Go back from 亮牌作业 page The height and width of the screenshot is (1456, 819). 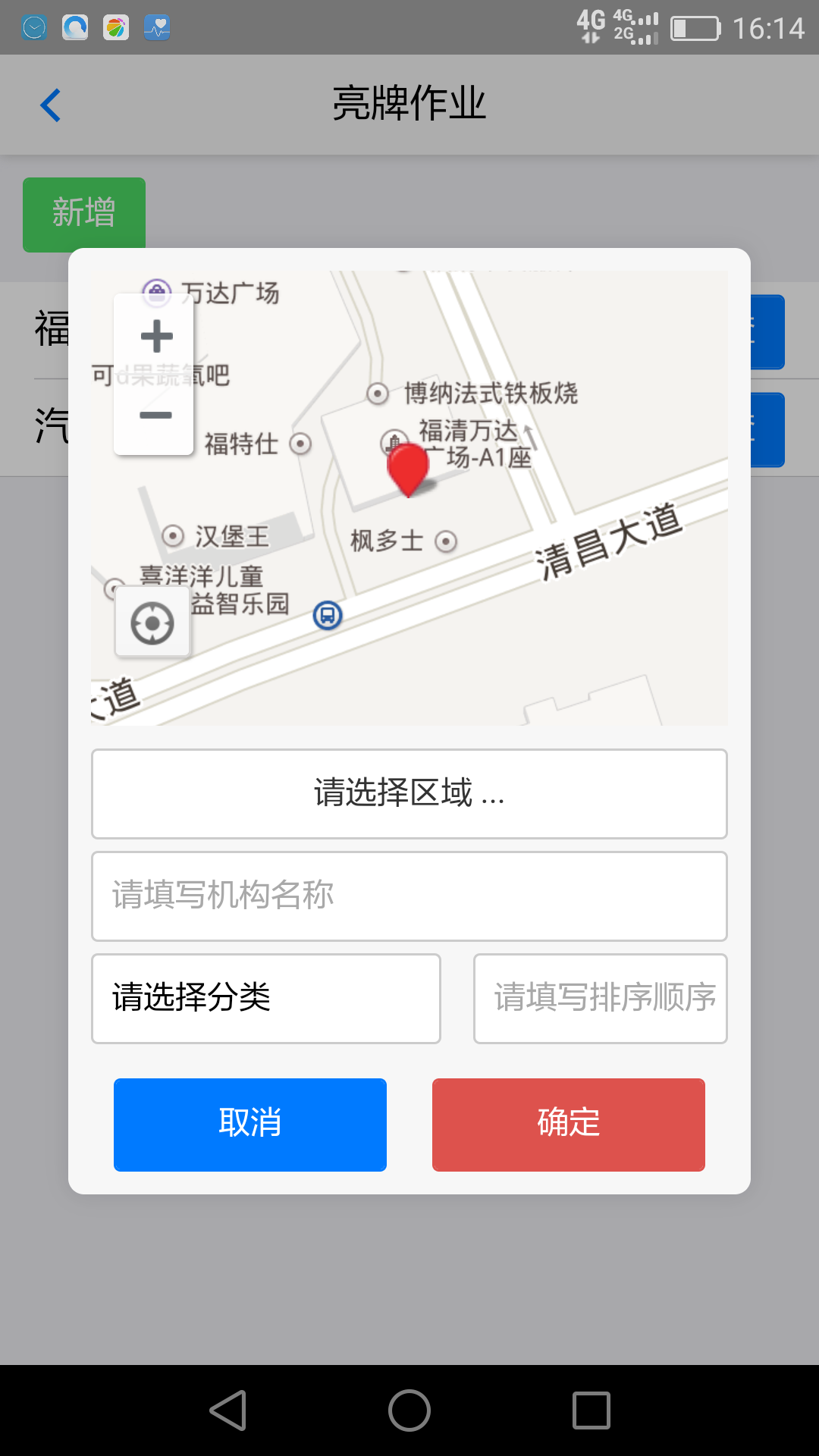(51, 105)
